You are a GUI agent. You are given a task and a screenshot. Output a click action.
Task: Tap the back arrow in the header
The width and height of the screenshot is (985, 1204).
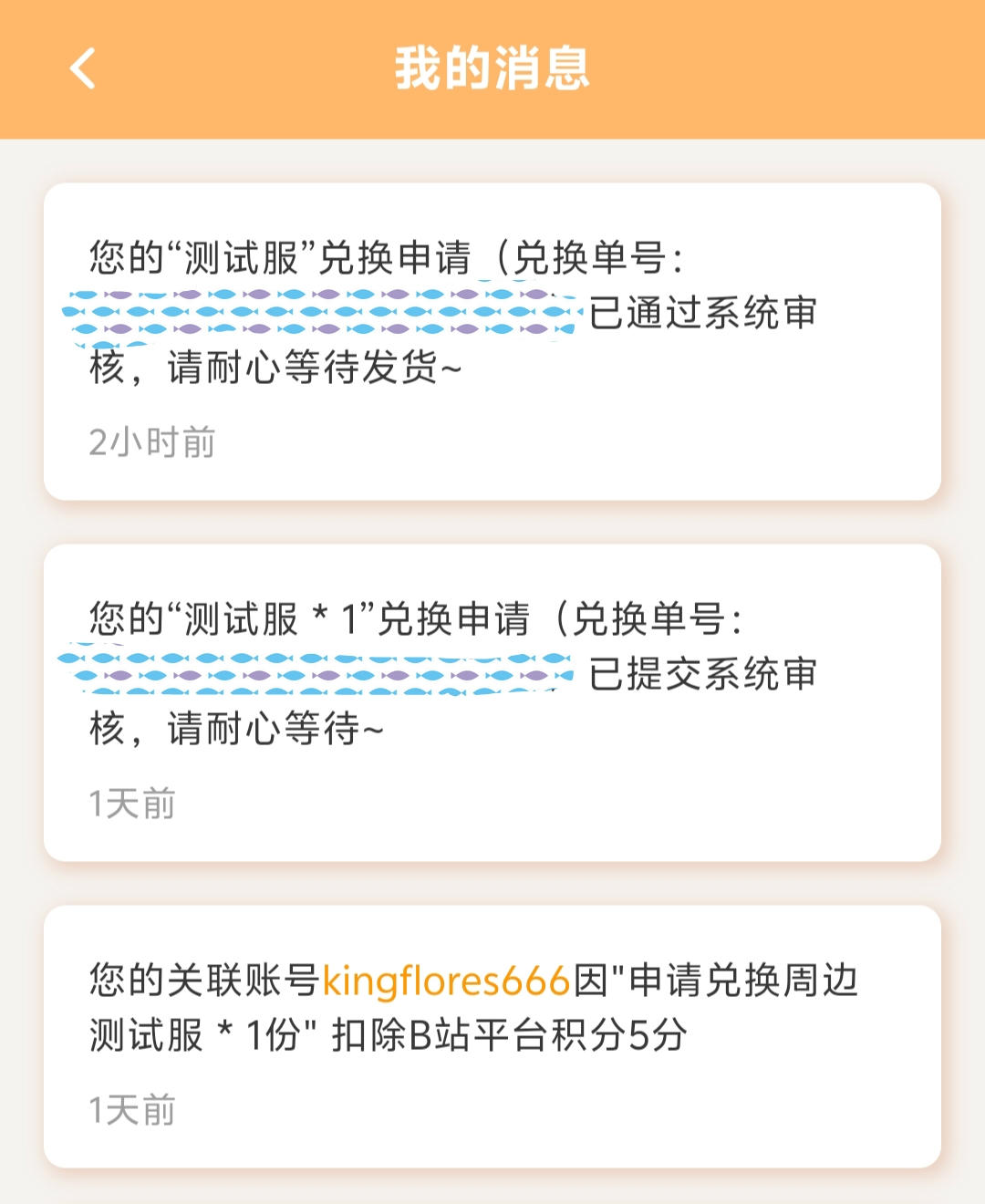[80, 69]
